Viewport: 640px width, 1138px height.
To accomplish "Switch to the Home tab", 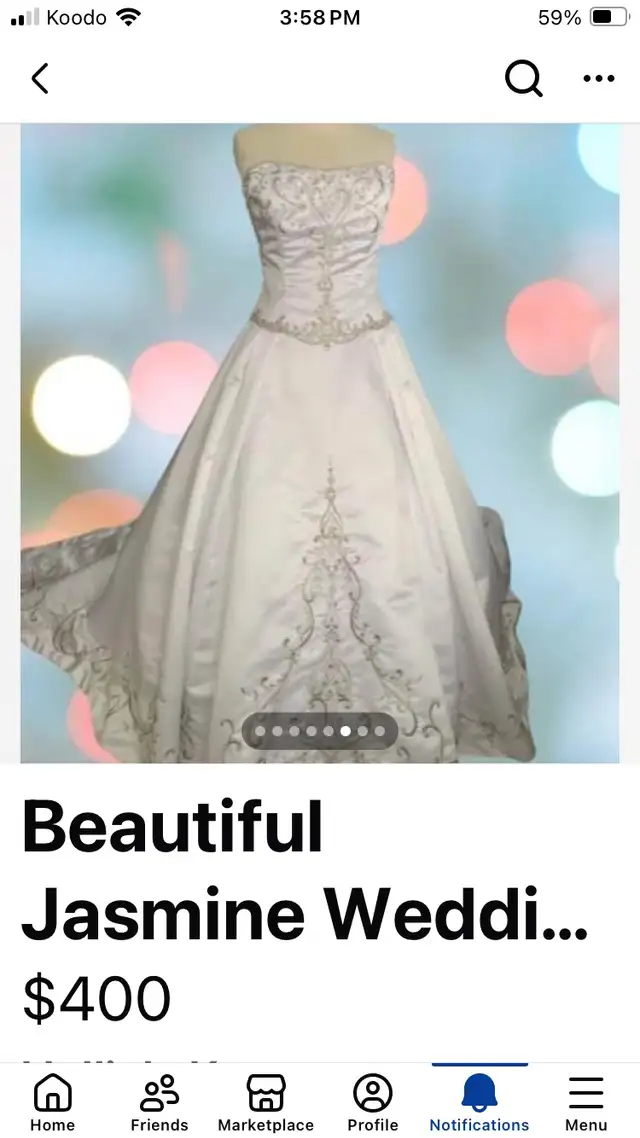I will (52, 1102).
